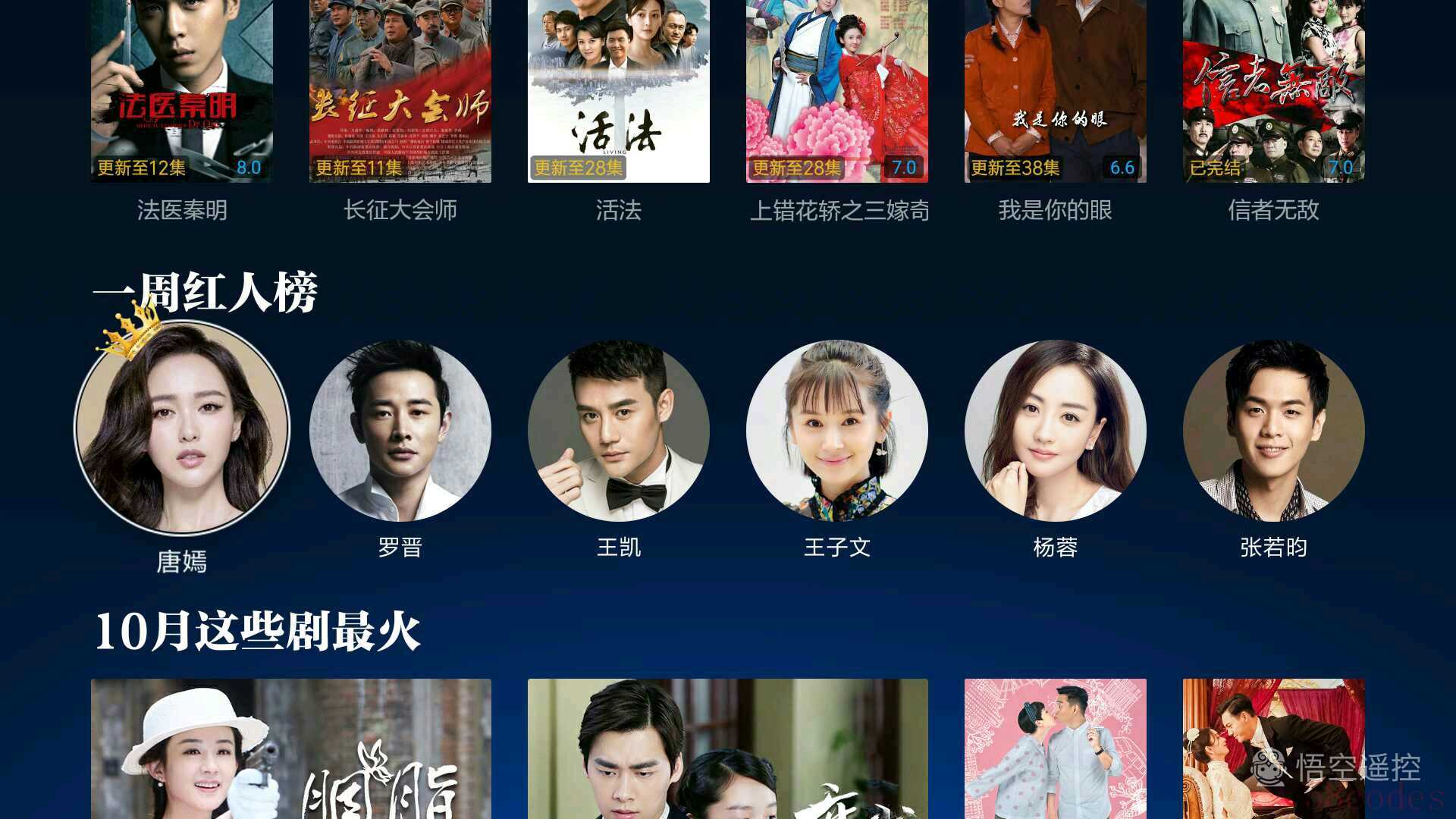This screenshot has height=819, width=1456.
Task: Select the 活法 drama poster
Action: point(619,91)
